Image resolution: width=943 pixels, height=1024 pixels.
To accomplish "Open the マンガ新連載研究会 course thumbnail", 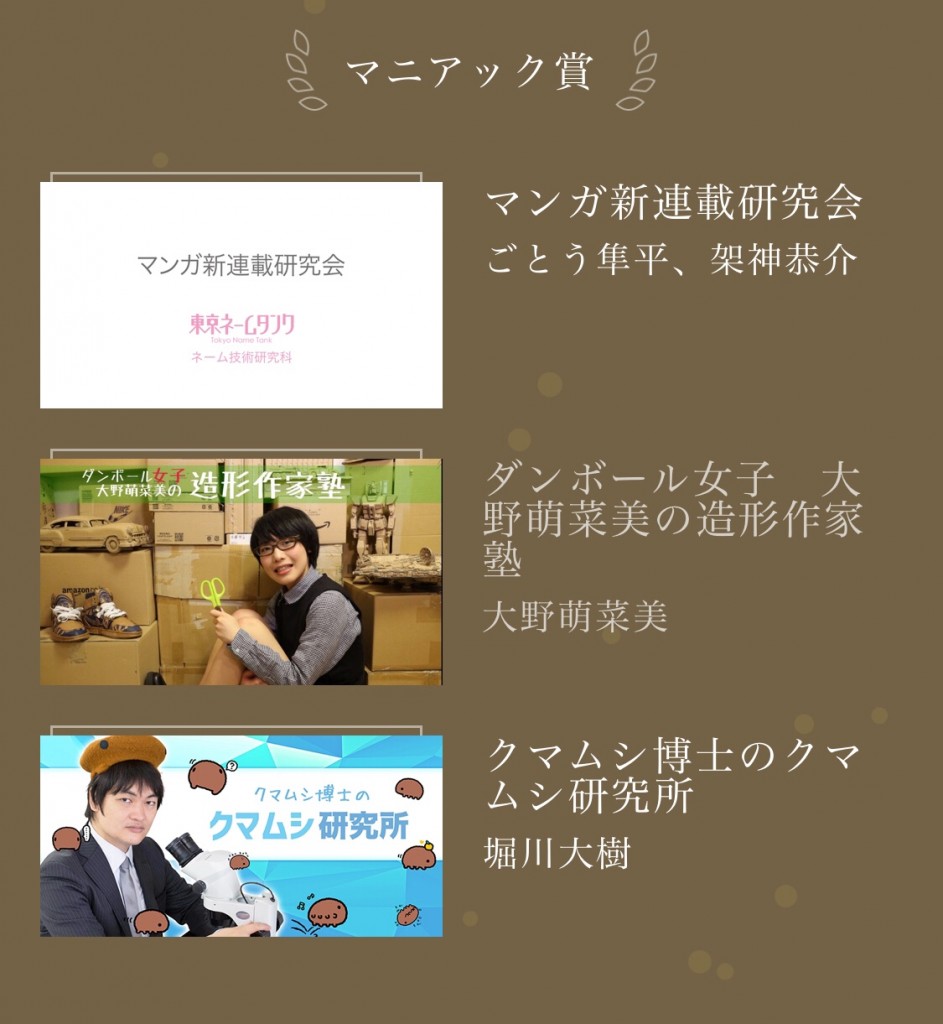I will (x=241, y=295).
